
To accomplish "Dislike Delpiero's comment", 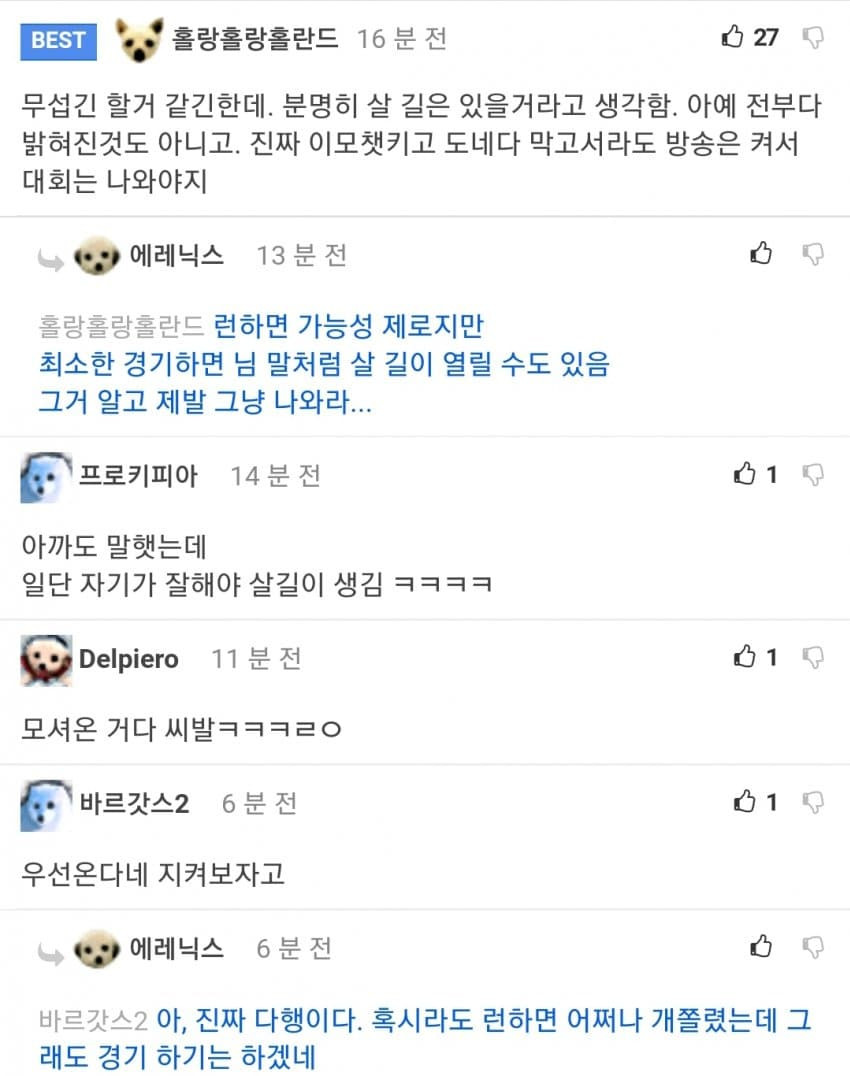I will 815,657.
